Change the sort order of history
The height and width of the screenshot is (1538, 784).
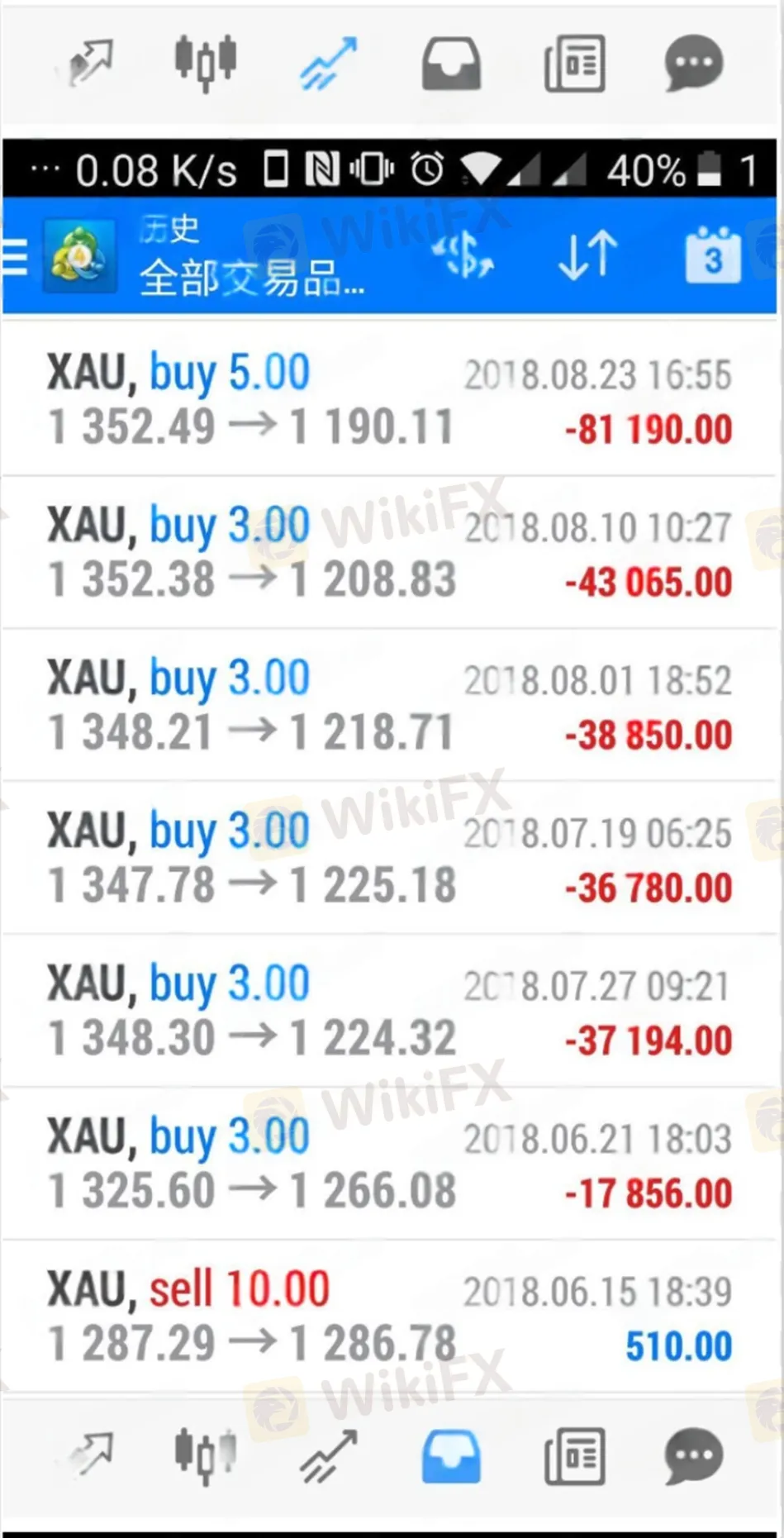click(x=587, y=255)
